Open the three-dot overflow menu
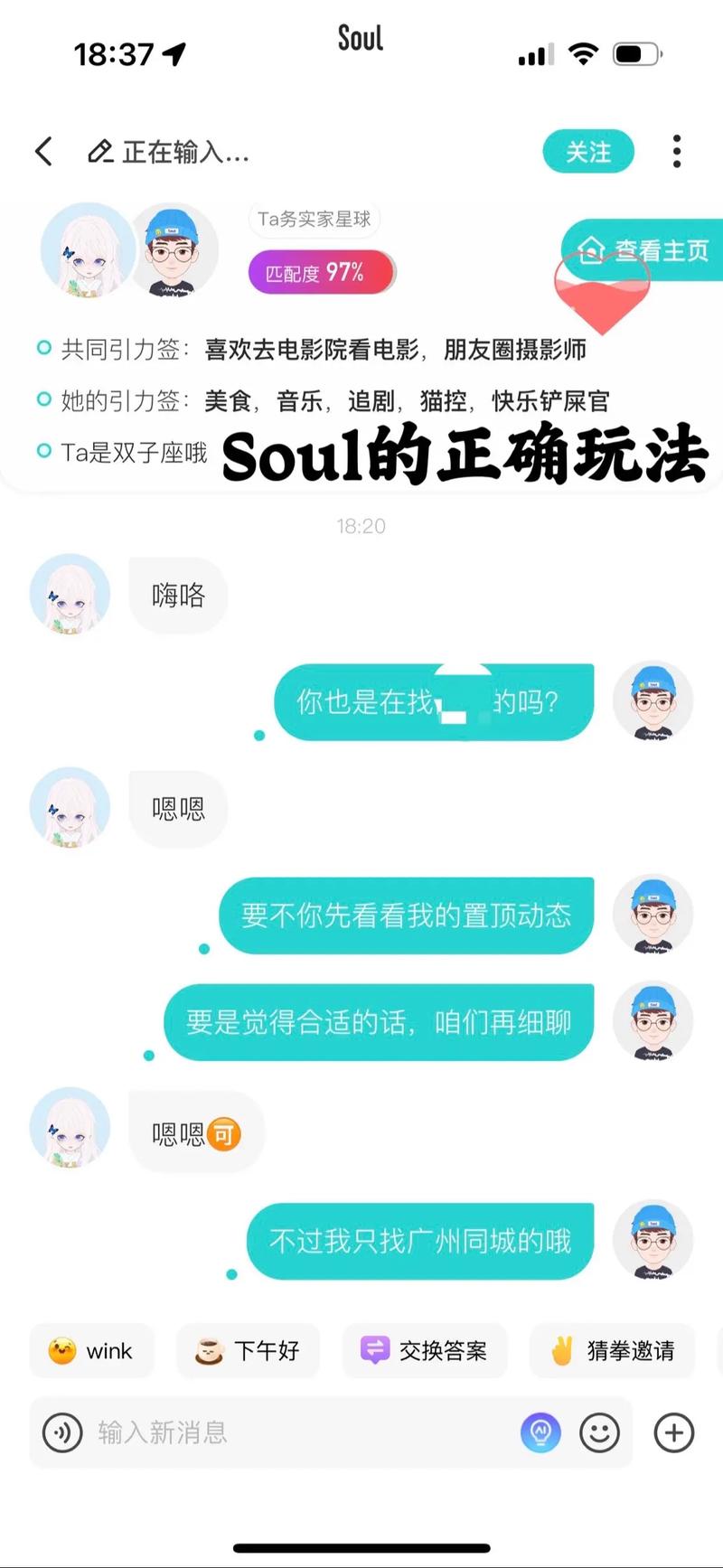 677,152
